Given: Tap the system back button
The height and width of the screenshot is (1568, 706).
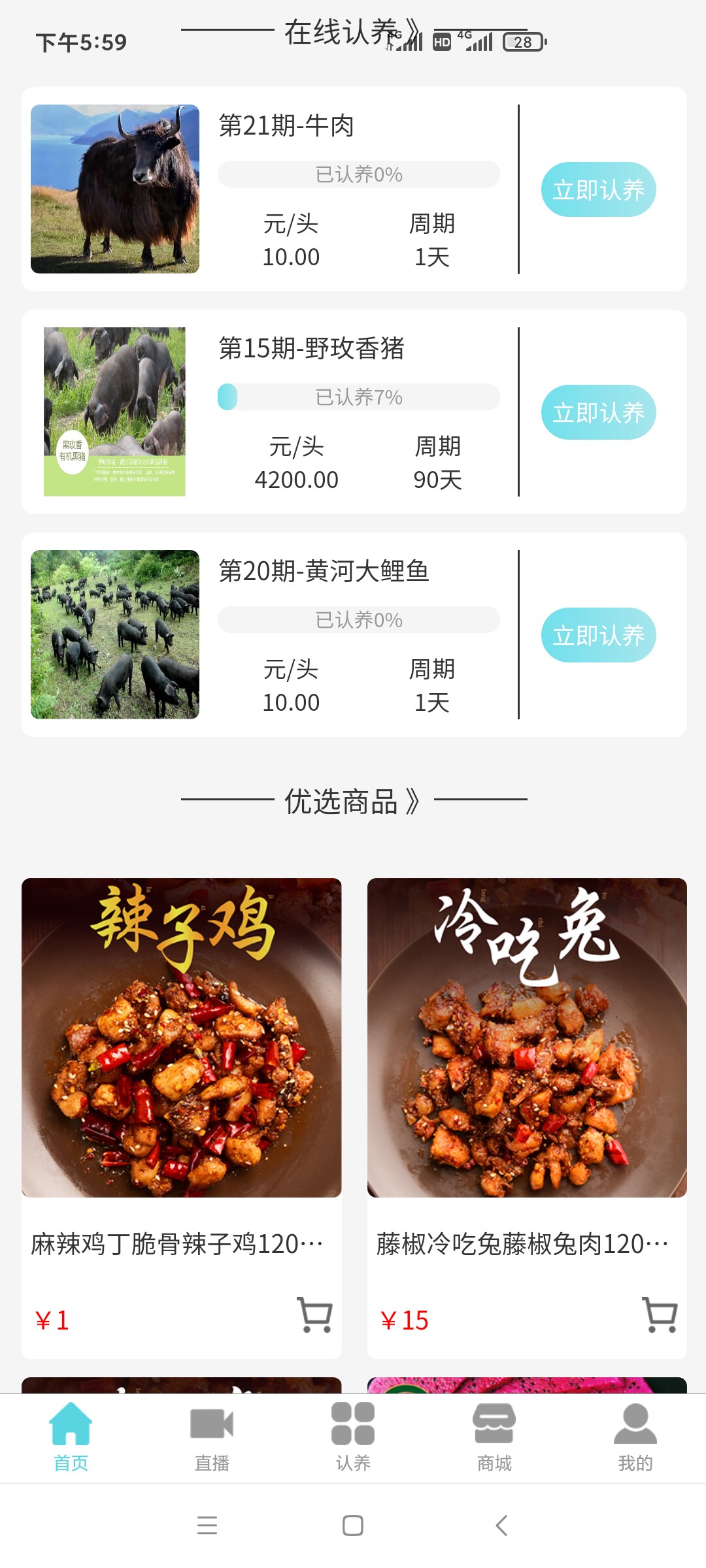Looking at the screenshot, I should [501, 1526].
